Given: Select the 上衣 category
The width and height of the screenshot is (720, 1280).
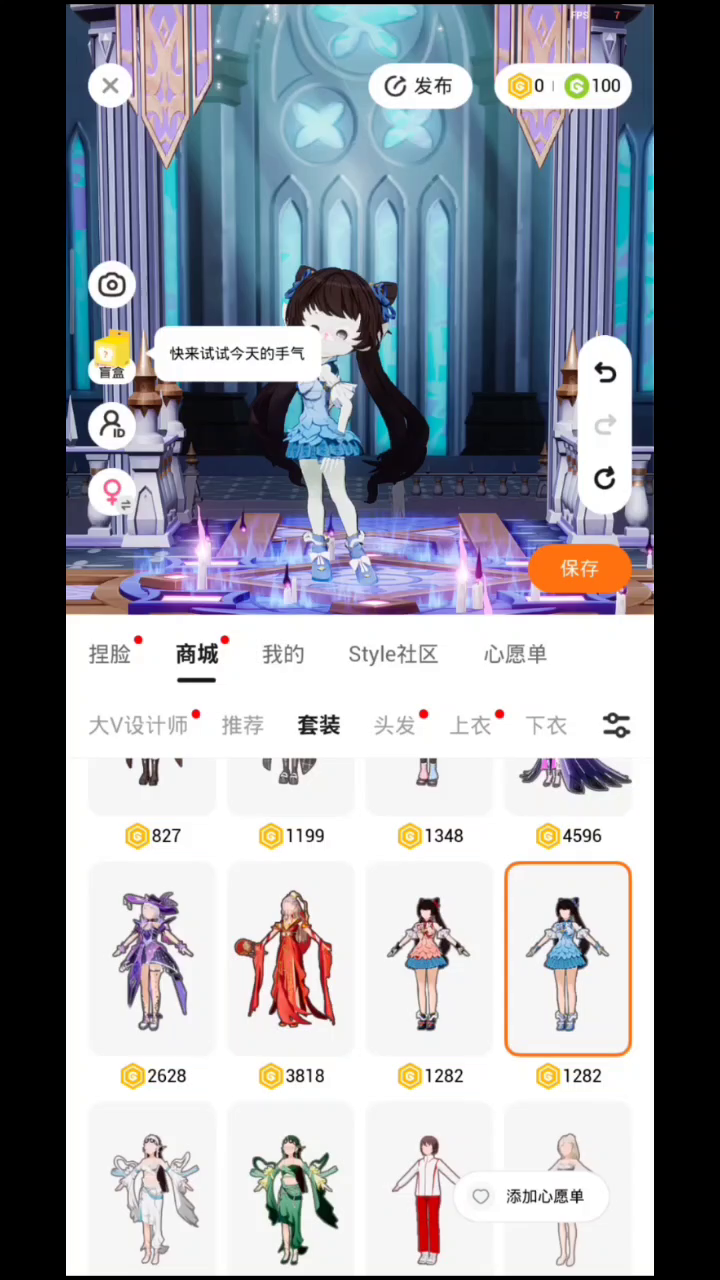Looking at the screenshot, I should pos(470,725).
